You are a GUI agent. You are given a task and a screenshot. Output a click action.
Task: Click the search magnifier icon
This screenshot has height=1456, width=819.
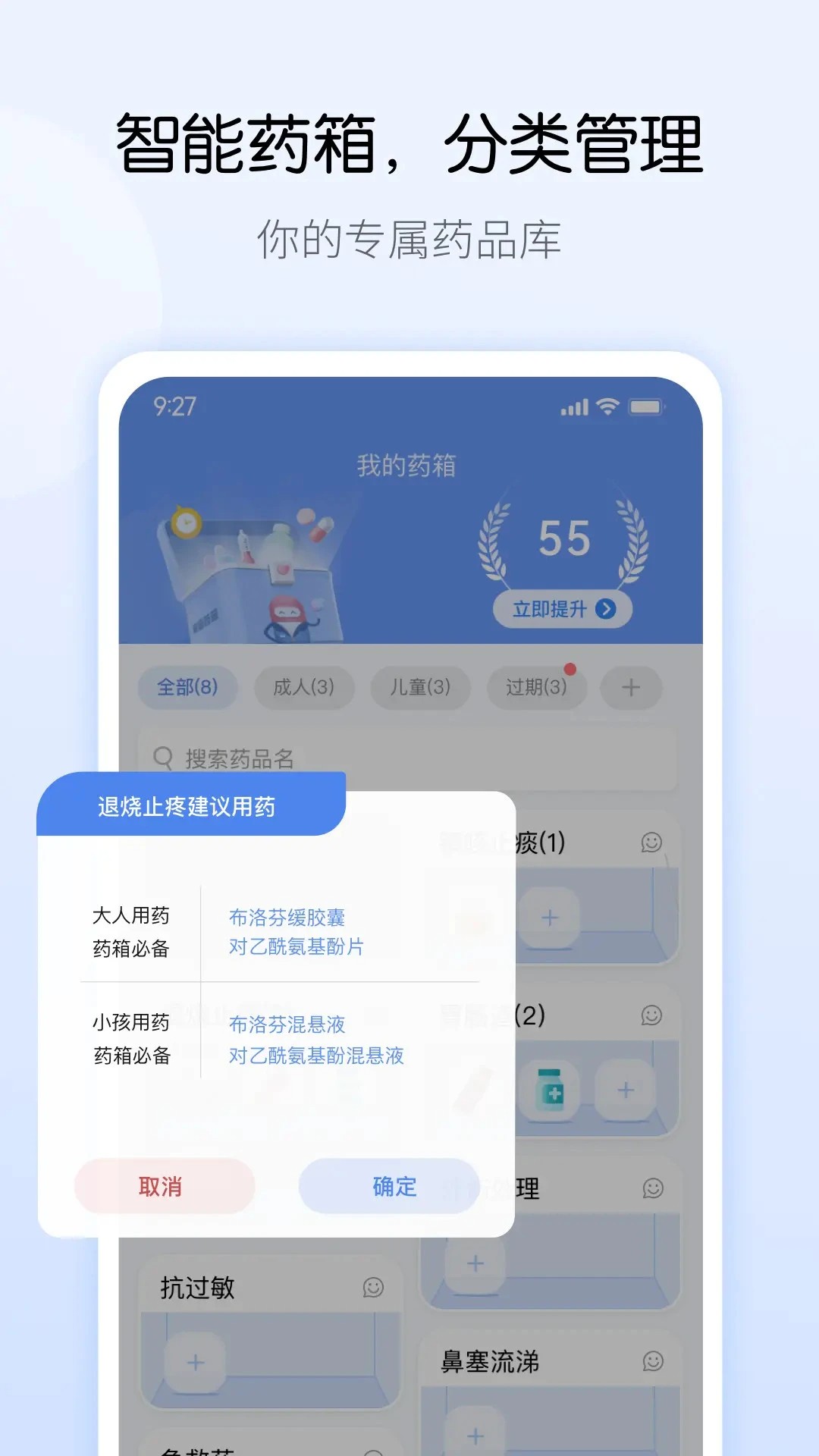(162, 756)
